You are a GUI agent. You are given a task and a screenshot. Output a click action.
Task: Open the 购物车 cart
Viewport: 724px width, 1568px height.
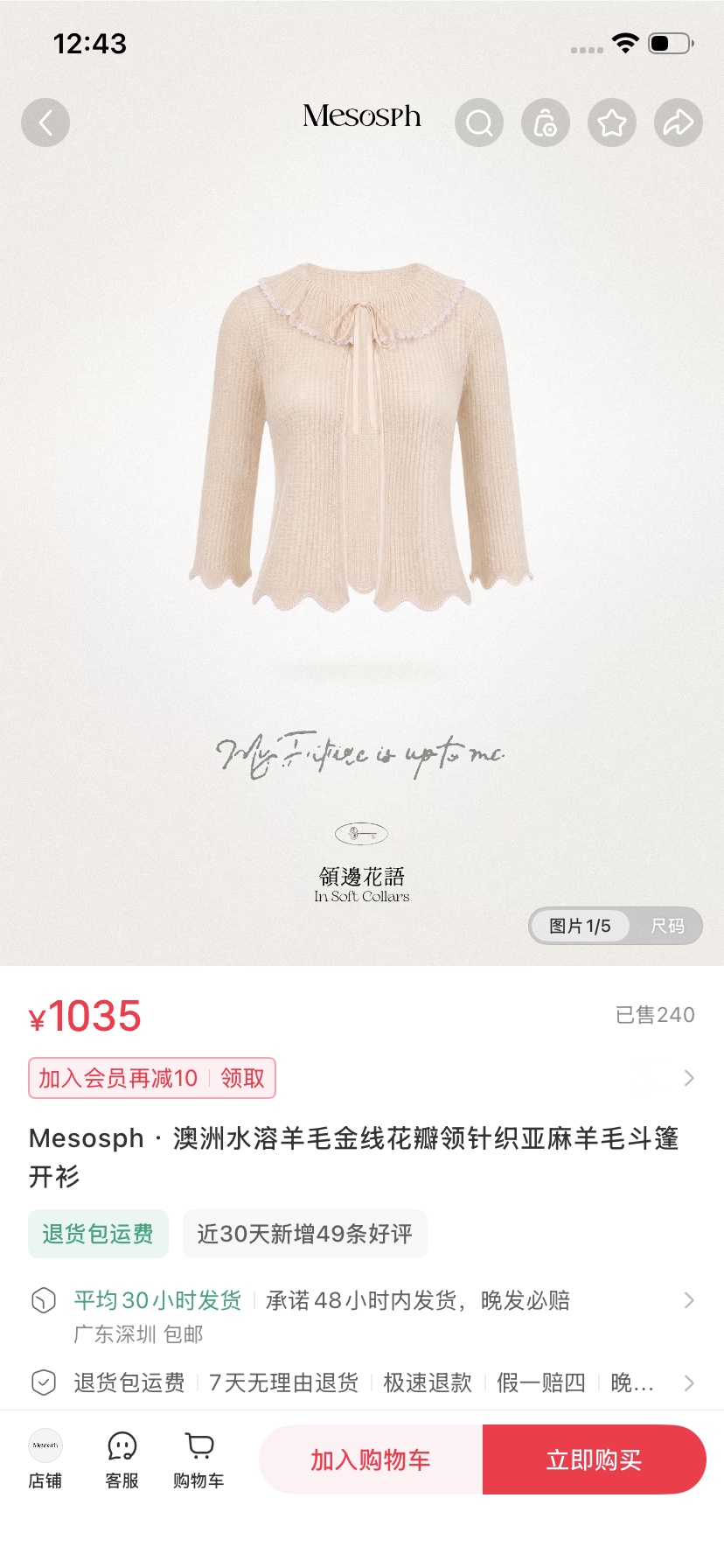[x=198, y=1459]
